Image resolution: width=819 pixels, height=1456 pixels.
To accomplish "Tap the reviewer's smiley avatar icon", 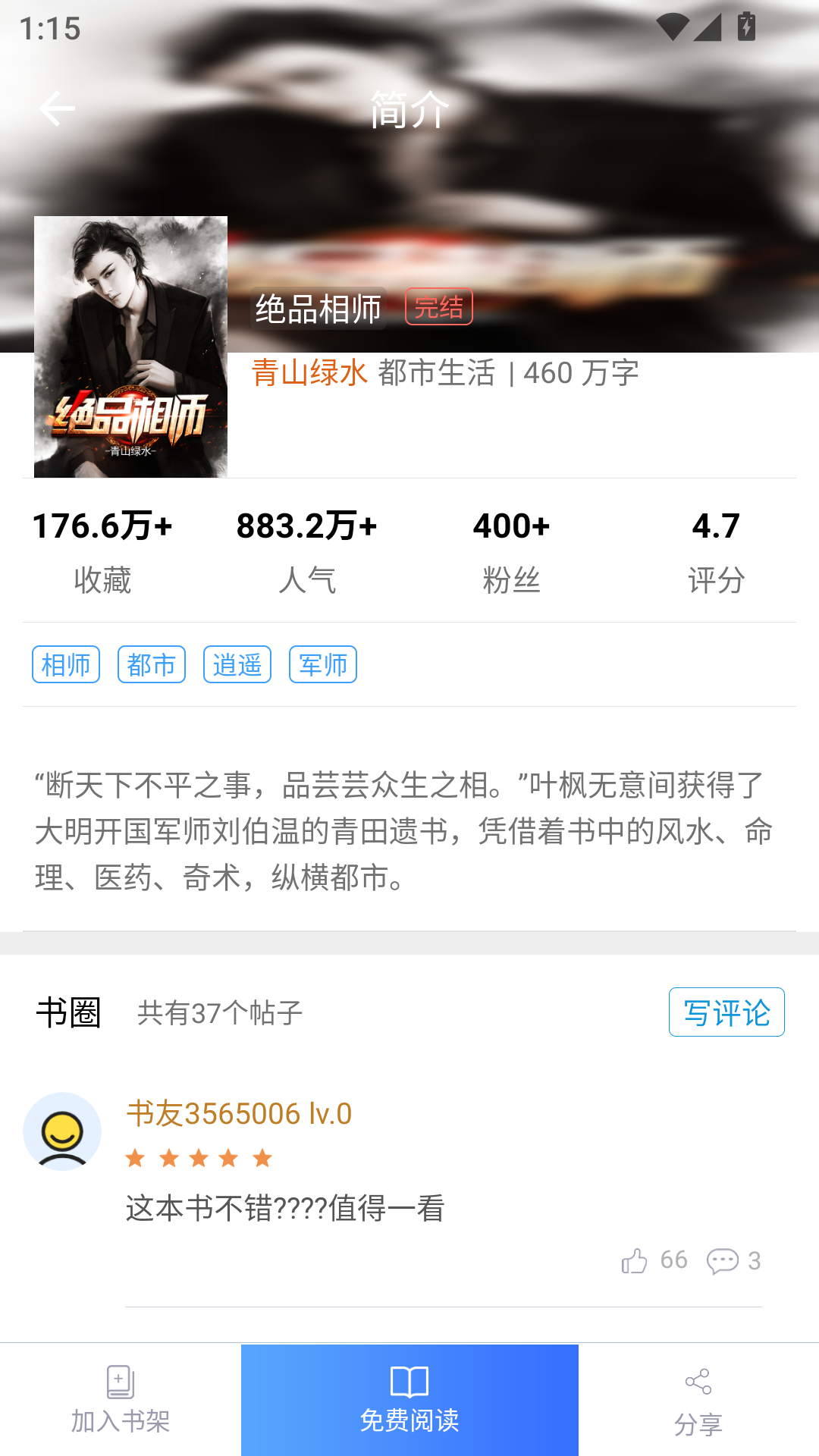I will pyautogui.click(x=64, y=1131).
